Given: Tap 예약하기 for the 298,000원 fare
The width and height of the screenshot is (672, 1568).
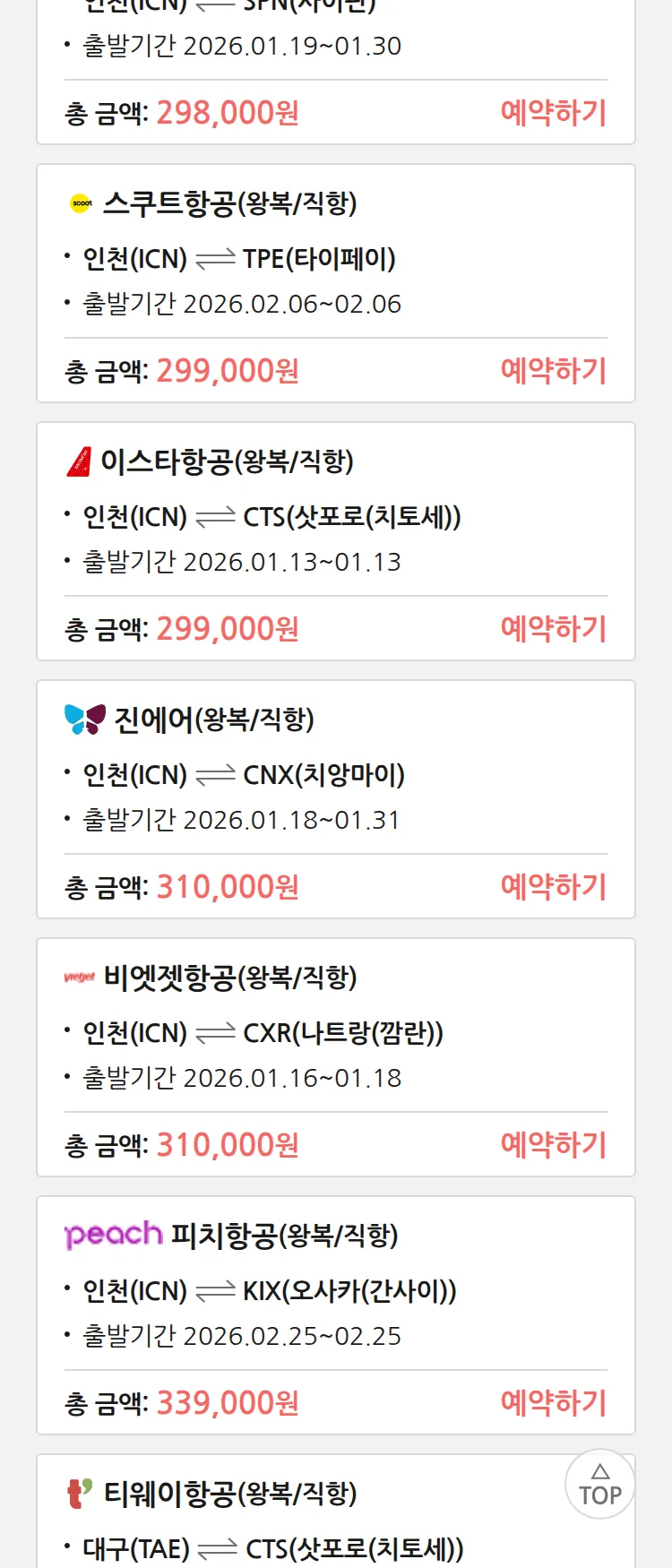Looking at the screenshot, I should click(553, 113).
